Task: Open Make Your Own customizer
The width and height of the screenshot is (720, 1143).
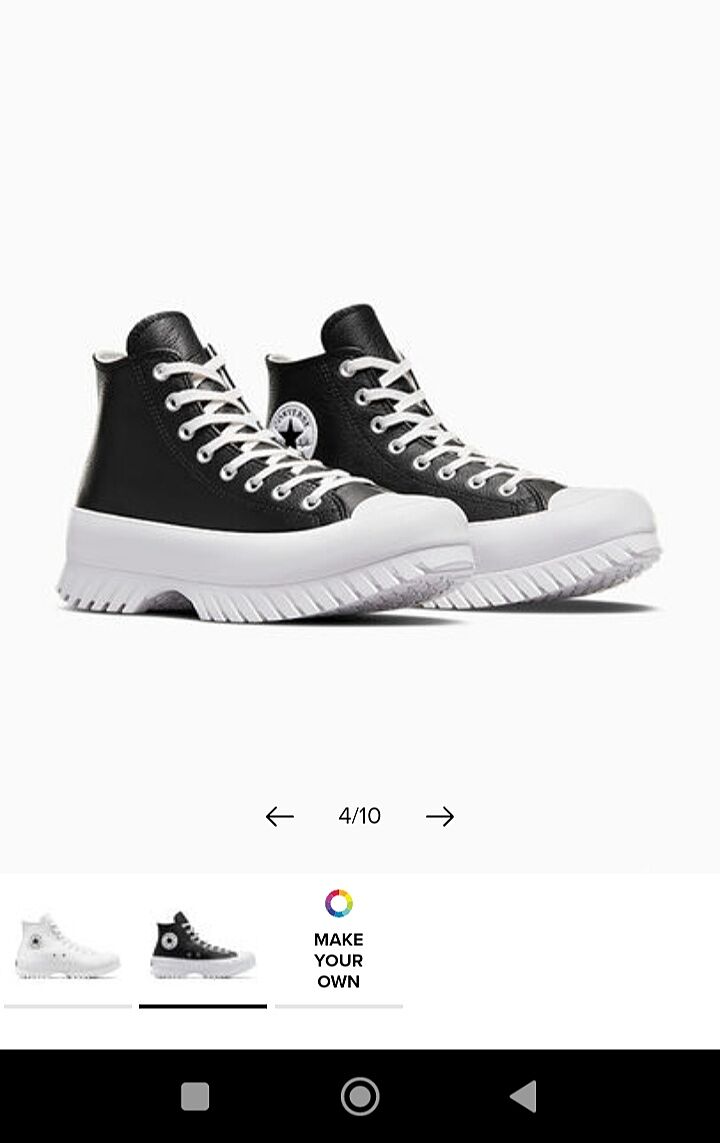Action: pos(339,942)
